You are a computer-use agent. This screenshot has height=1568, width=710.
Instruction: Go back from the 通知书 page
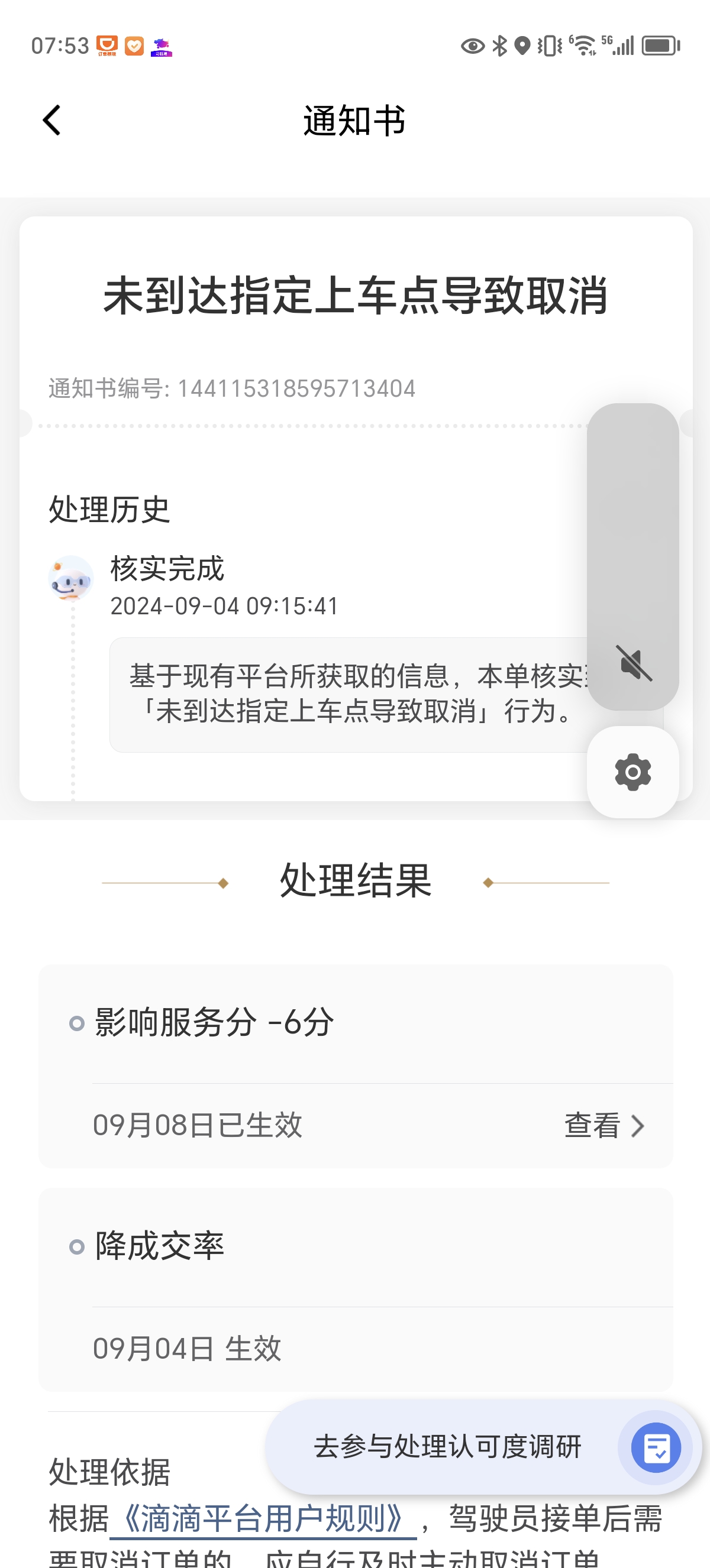pyautogui.click(x=53, y=120)
